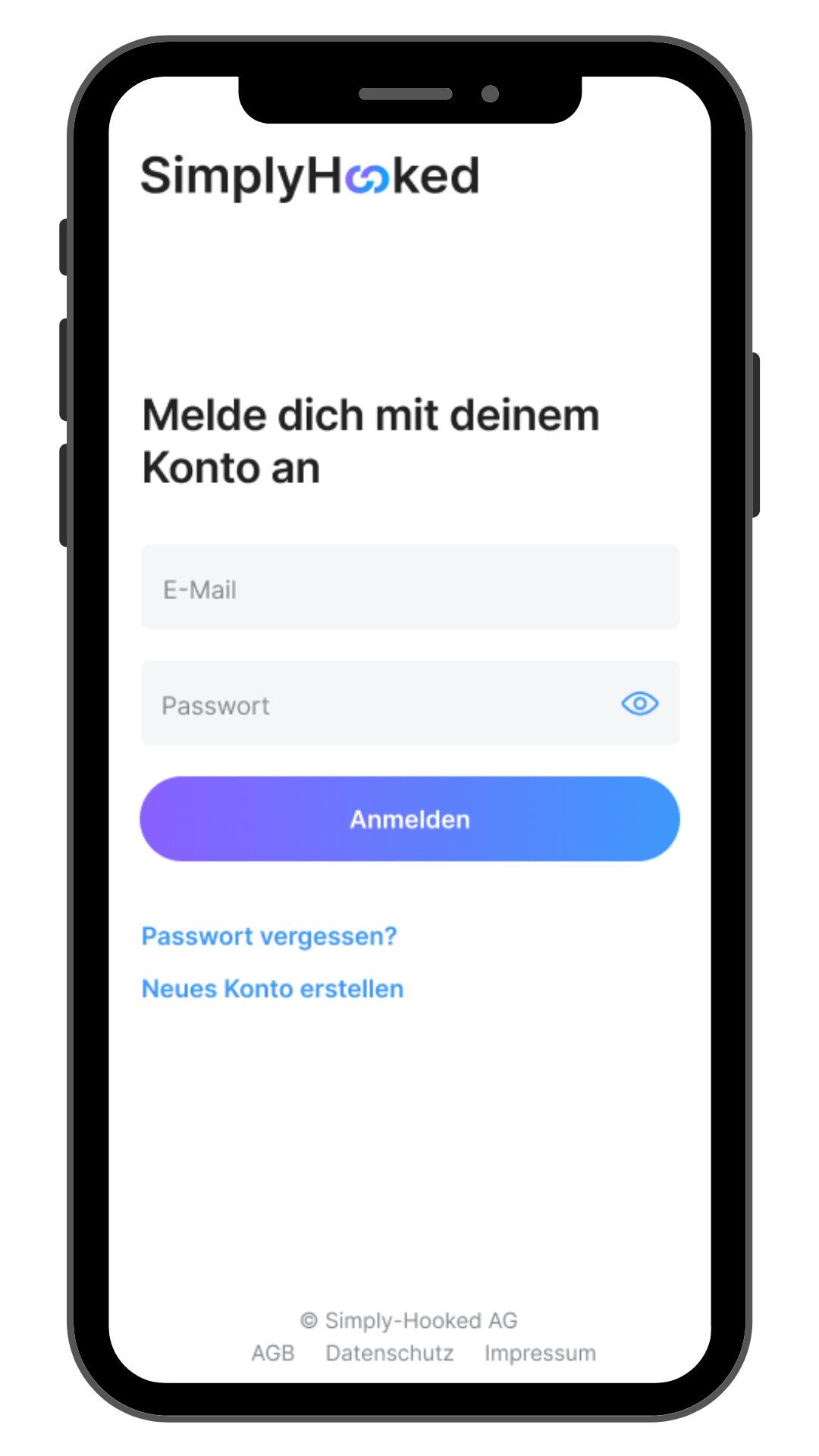Viewport: 819px width, 1456px height.
Task: Show password with the eye icon
Action: pos(639,704)
